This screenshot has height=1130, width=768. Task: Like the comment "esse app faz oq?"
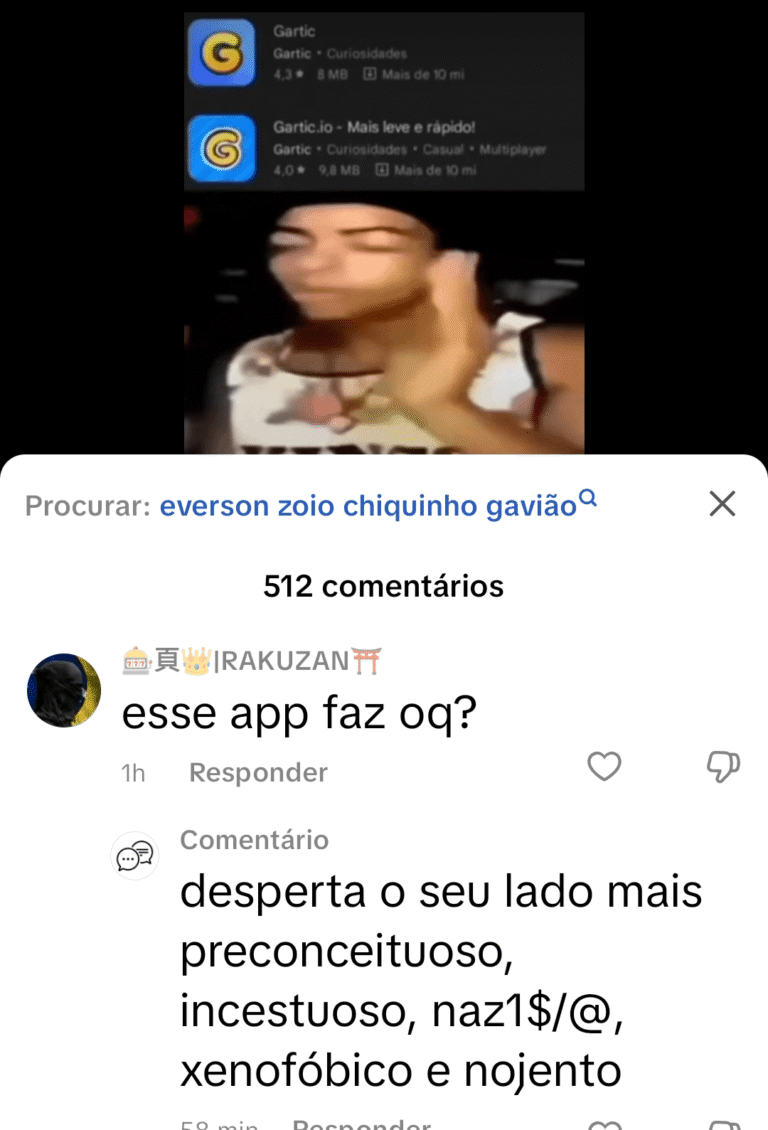coord(604,767)
